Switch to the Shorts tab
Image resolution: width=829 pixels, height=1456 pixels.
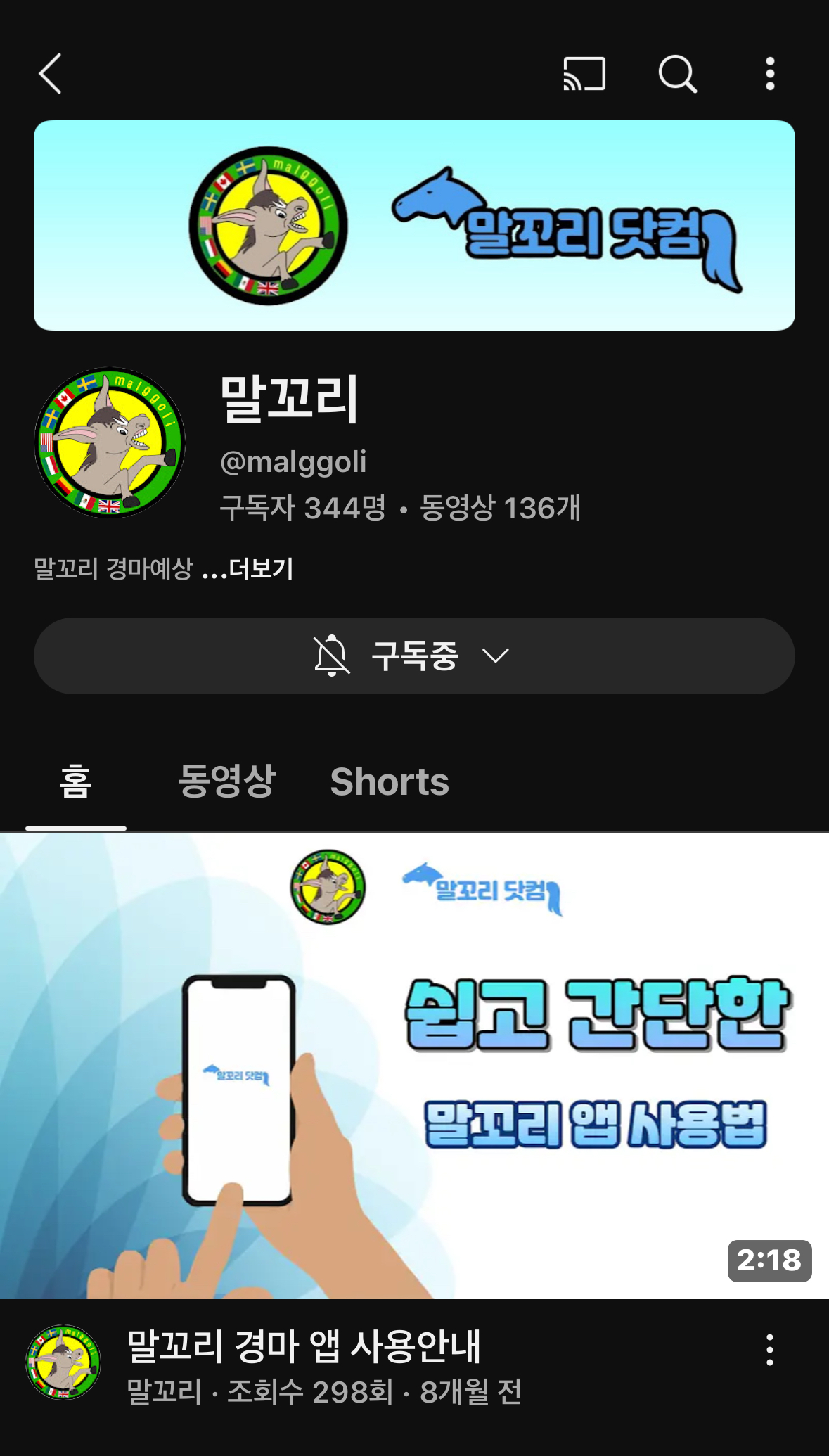click(x=390, y=781)
